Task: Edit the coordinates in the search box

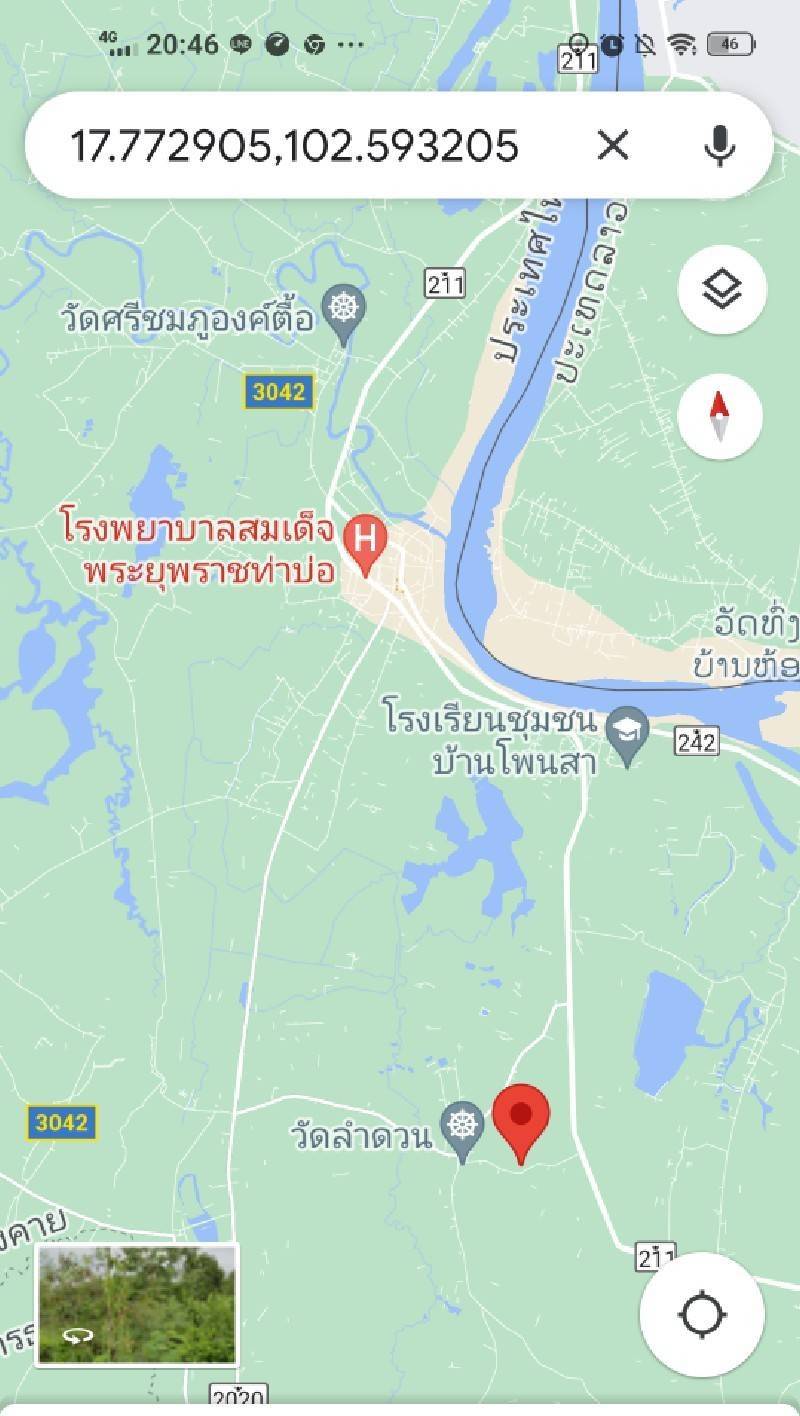Action: pos(295,146)
